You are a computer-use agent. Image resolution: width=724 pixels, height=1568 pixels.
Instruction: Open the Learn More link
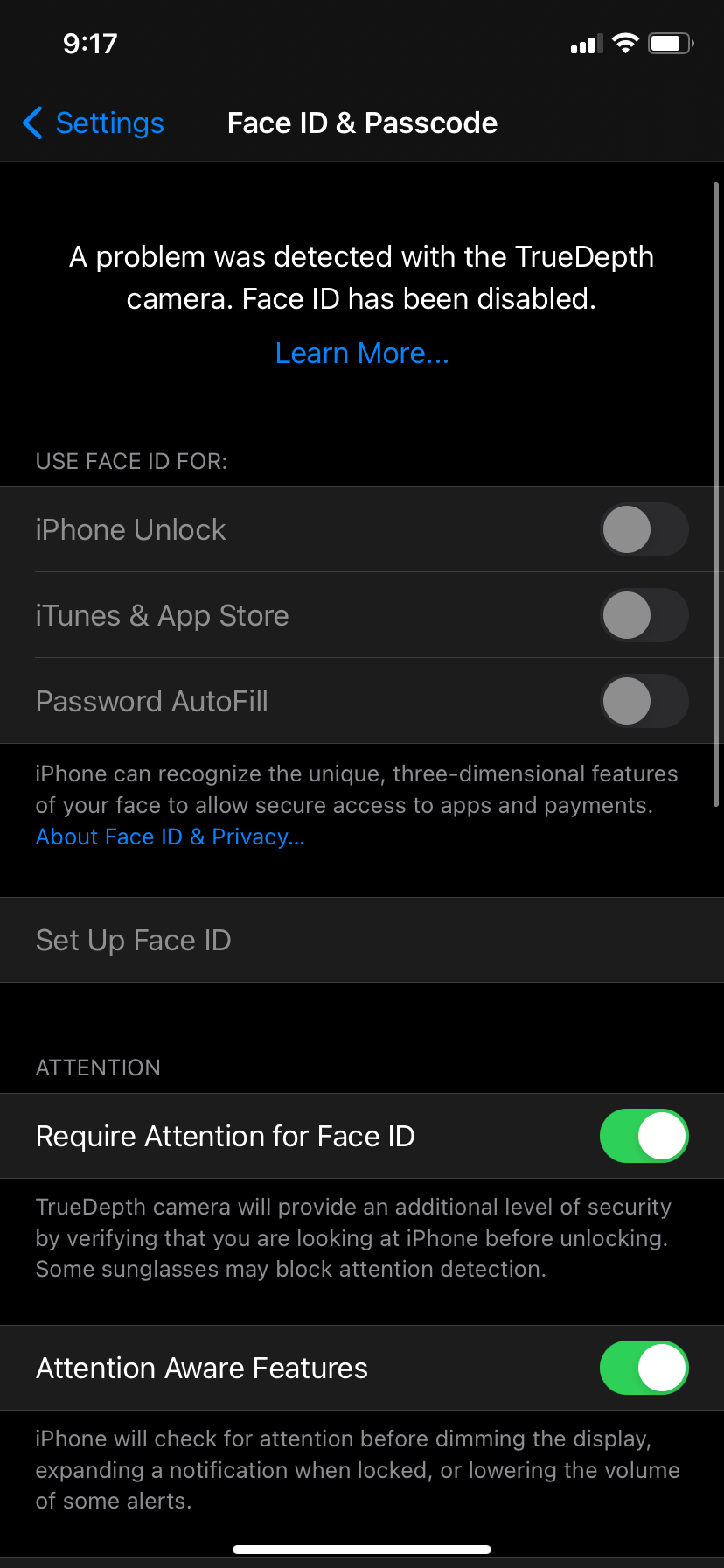(x=361, y=353)
